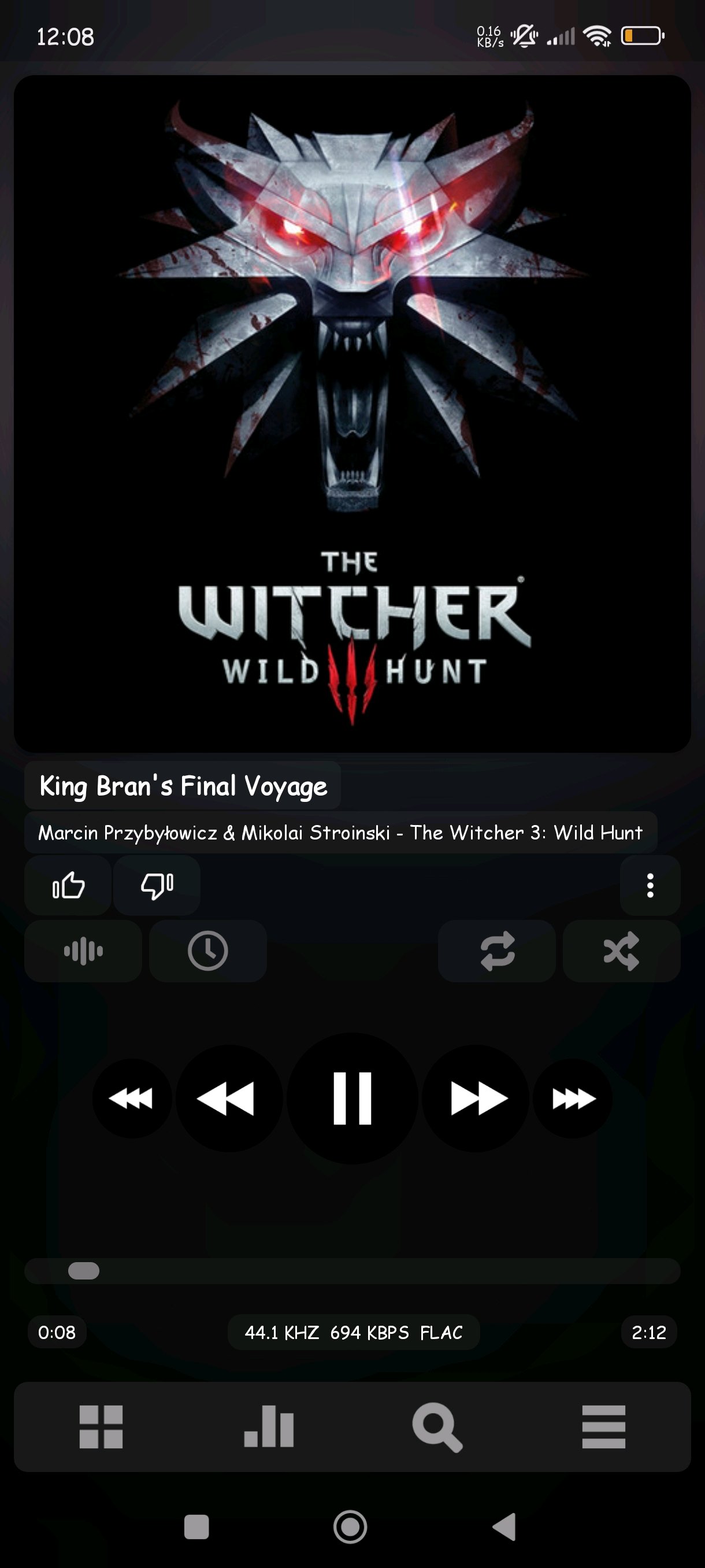Jump to the next album category
The image size is (705, 1568).
pyautogui.click(x=573, y=1098)
